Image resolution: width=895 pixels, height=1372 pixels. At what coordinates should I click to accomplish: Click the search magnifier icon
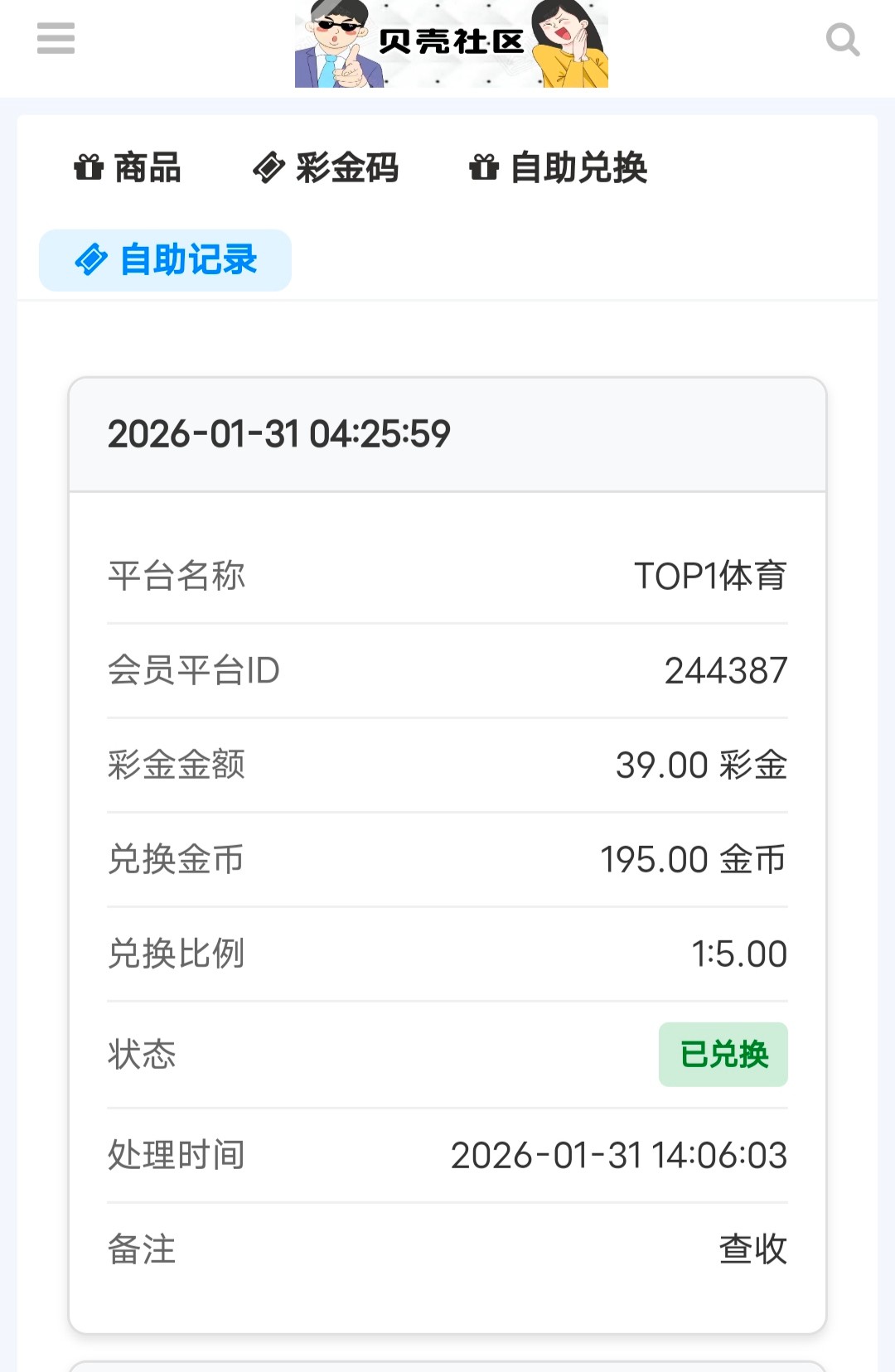[x=844, y=39]
